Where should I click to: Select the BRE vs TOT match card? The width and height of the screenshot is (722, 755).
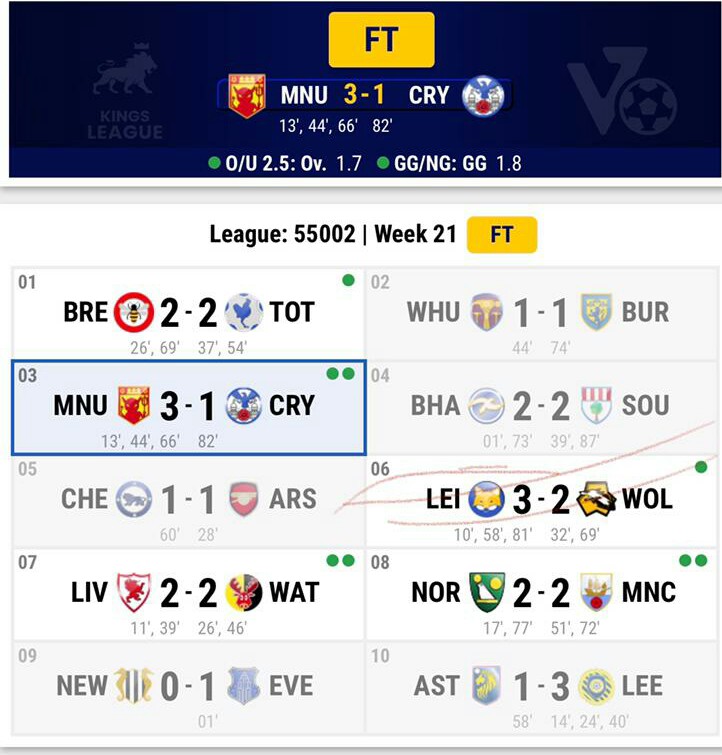pos(188,314)
